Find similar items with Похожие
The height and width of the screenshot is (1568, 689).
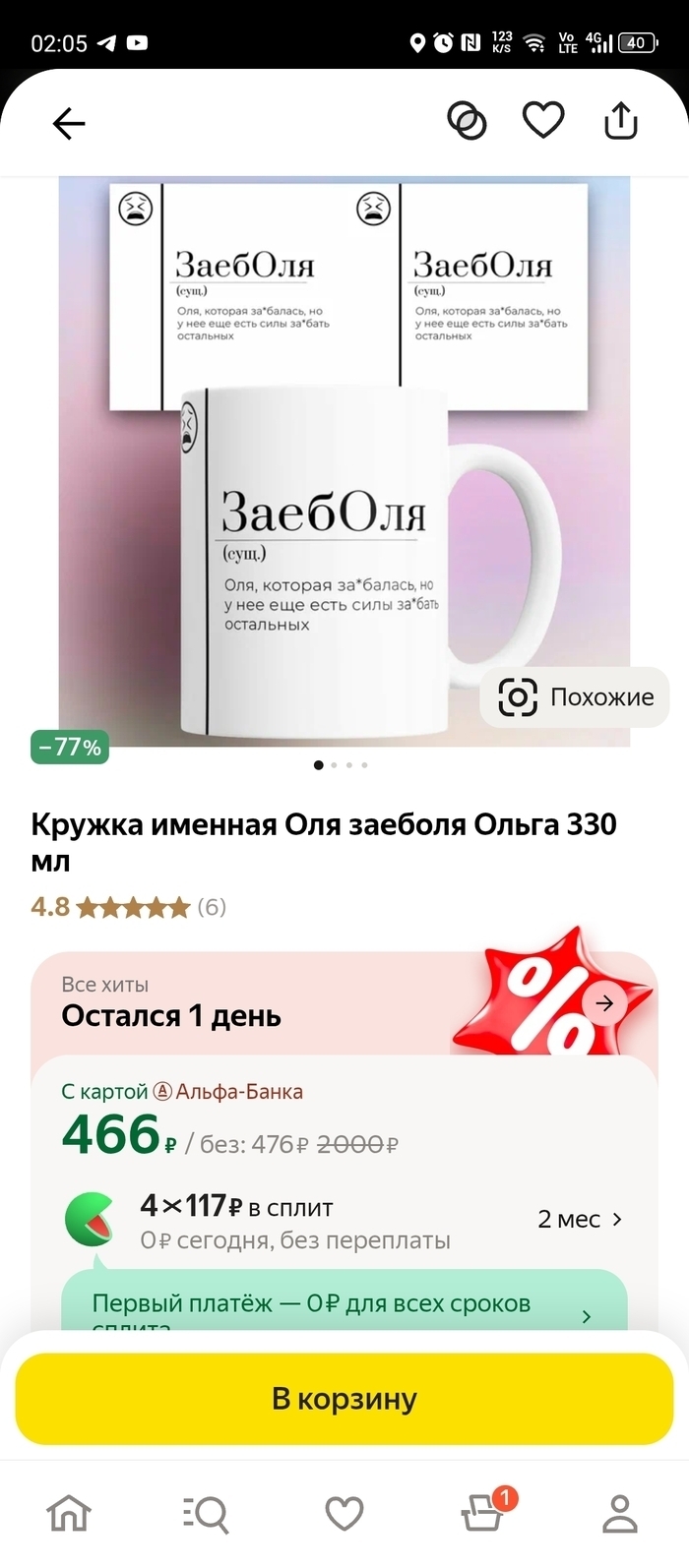(576, 697)
